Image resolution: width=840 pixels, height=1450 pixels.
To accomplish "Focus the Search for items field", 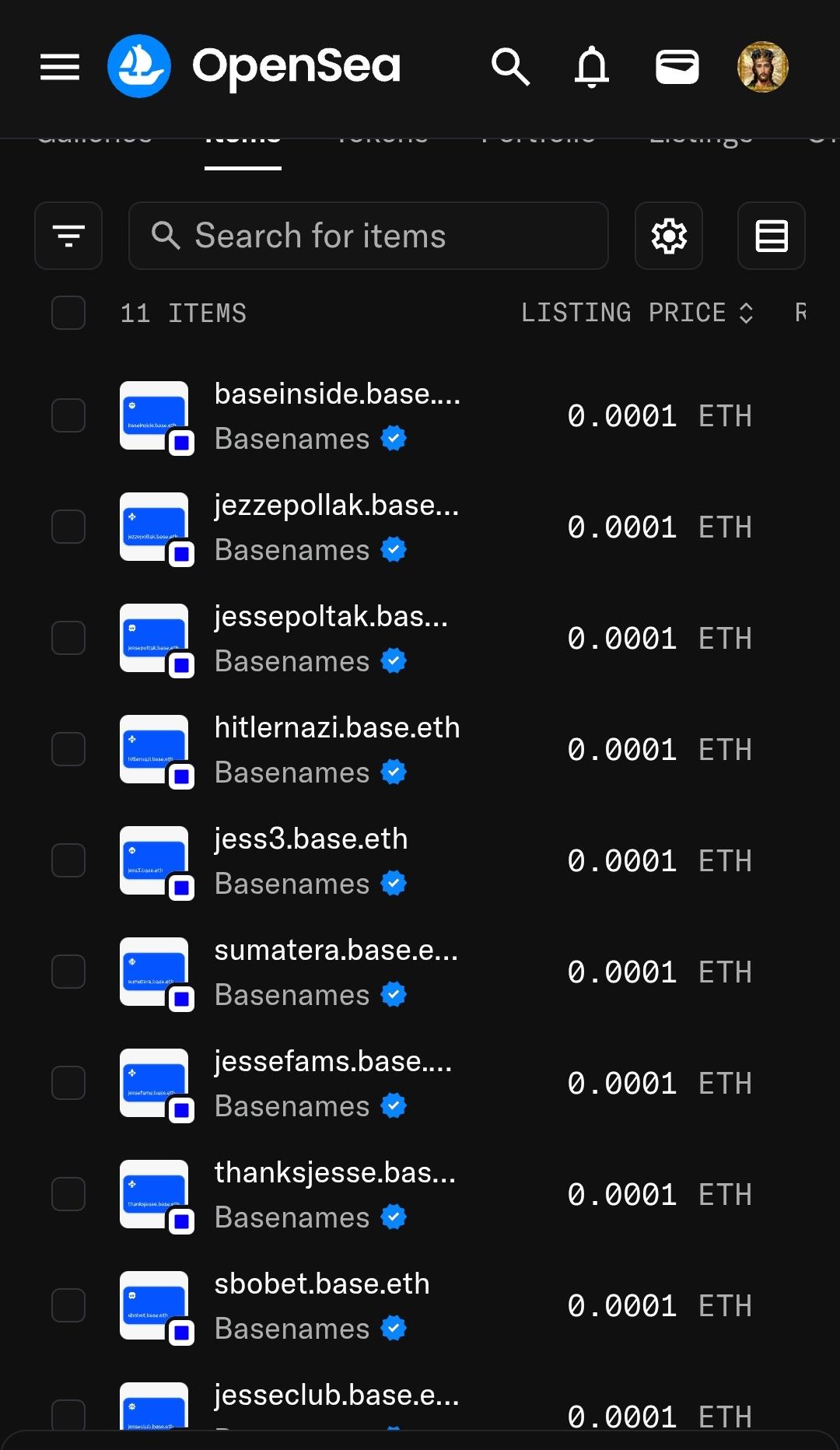I will coord(369,236).
